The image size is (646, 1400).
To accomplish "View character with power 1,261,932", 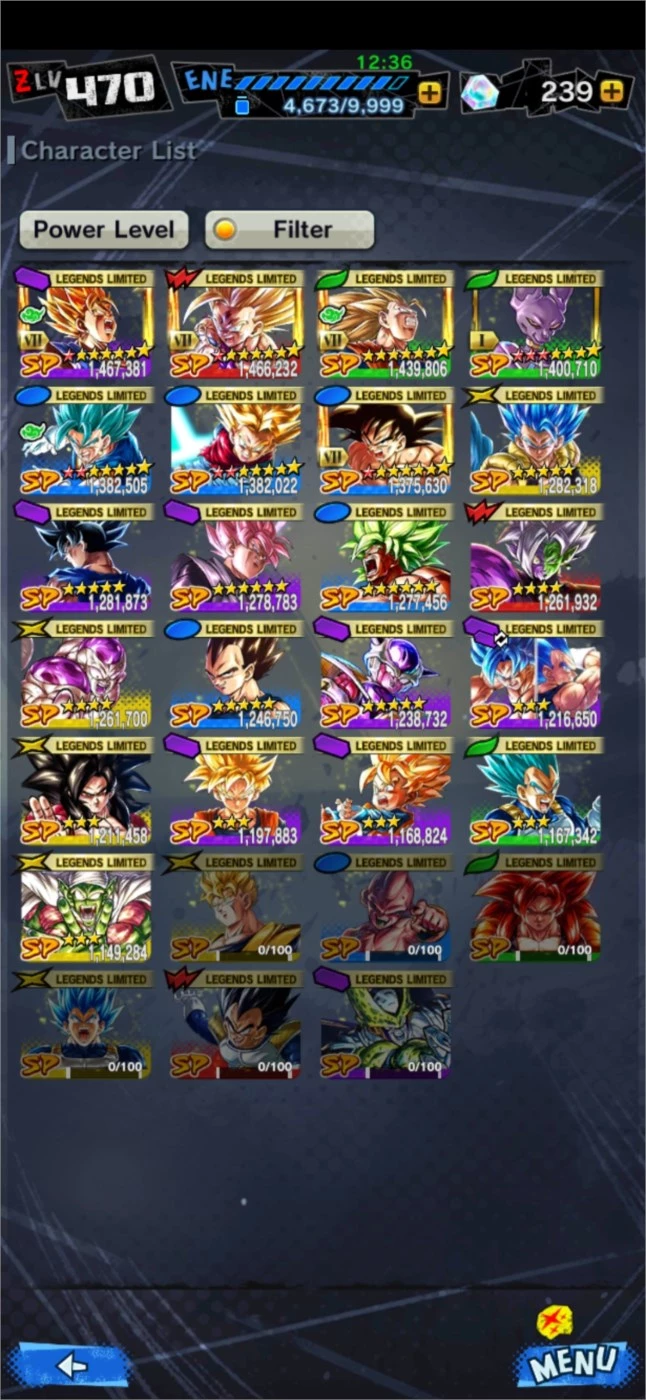I will coord(536,559).
